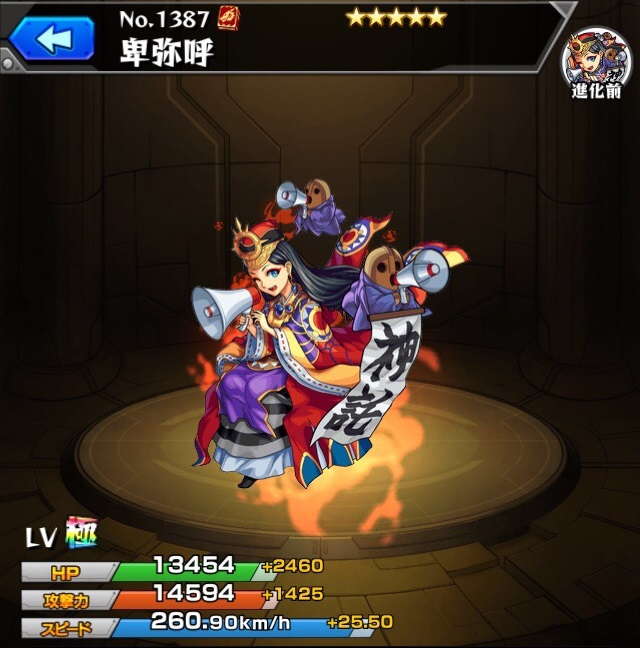The width and height of the screenshot is (640, 648).
Task: Go back with the blue arrow button
Action: (x=50, y=39)
